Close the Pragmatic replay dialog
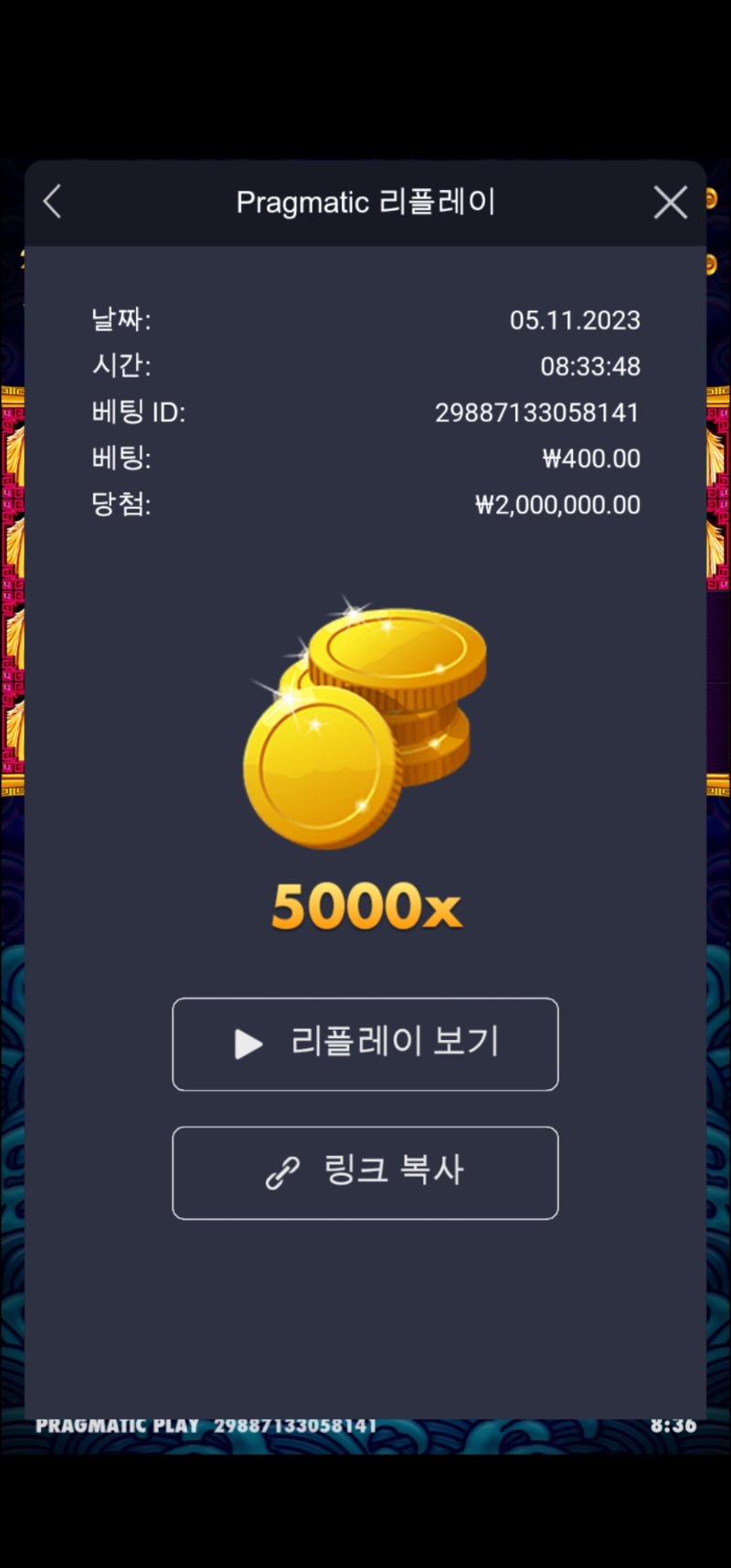 point(671,202)
